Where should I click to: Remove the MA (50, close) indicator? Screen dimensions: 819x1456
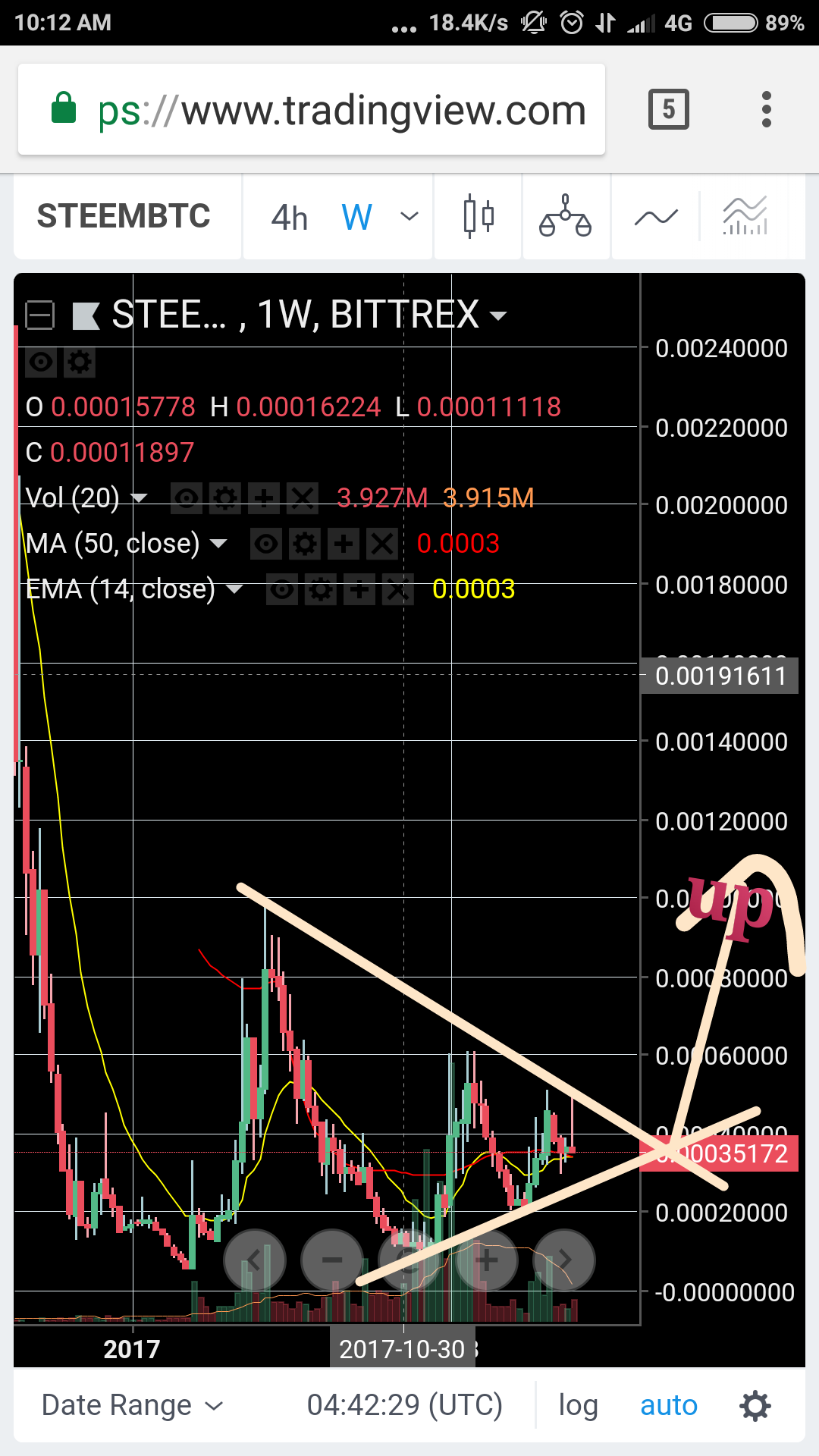pos(381,544)
